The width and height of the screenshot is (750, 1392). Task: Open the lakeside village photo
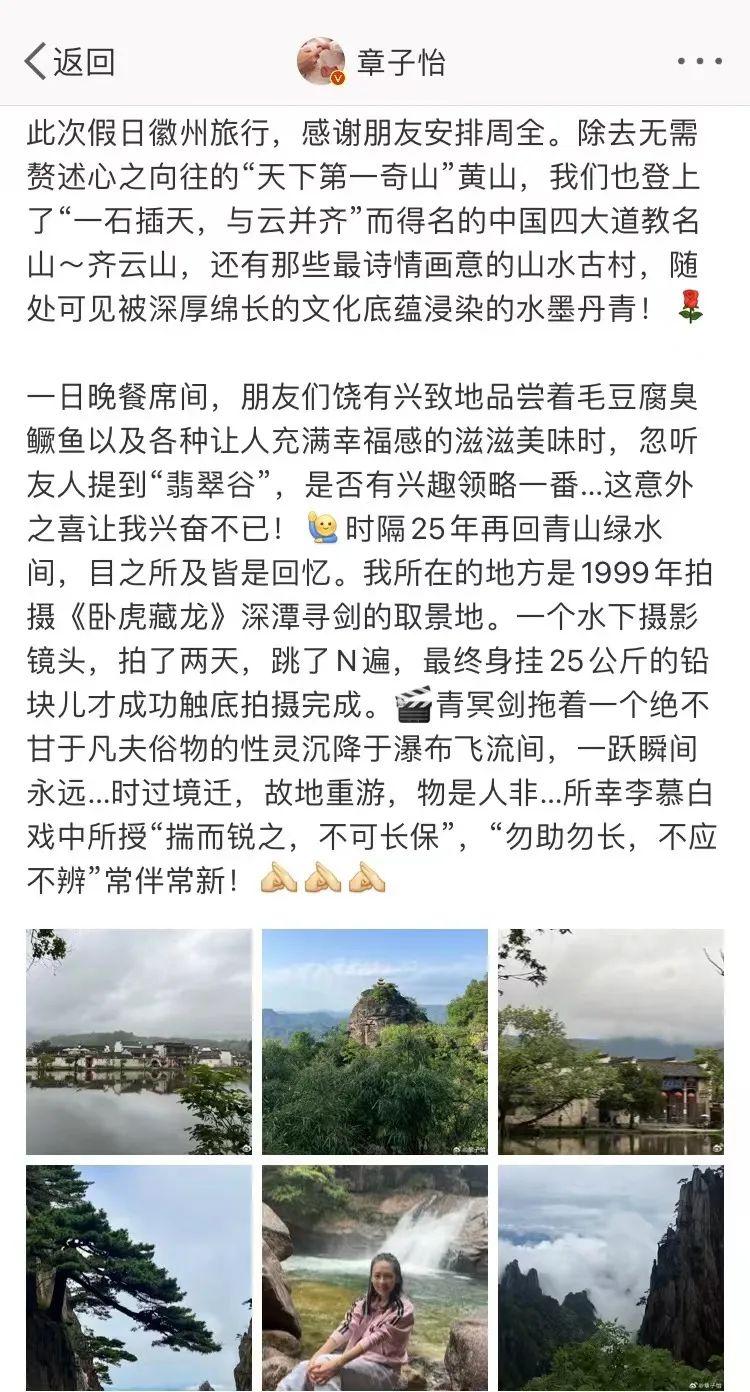tap(139, 1041)
